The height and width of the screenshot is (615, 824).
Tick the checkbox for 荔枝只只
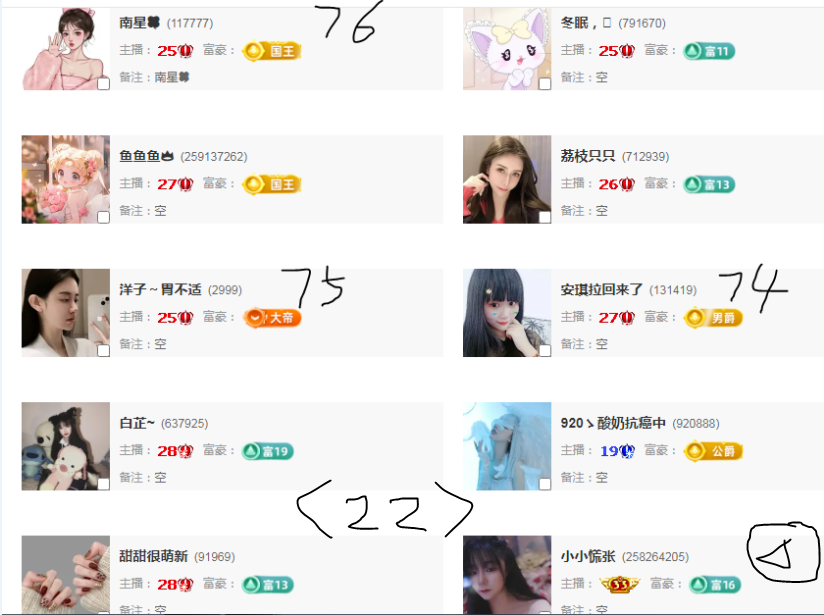(x=545, y=217)
